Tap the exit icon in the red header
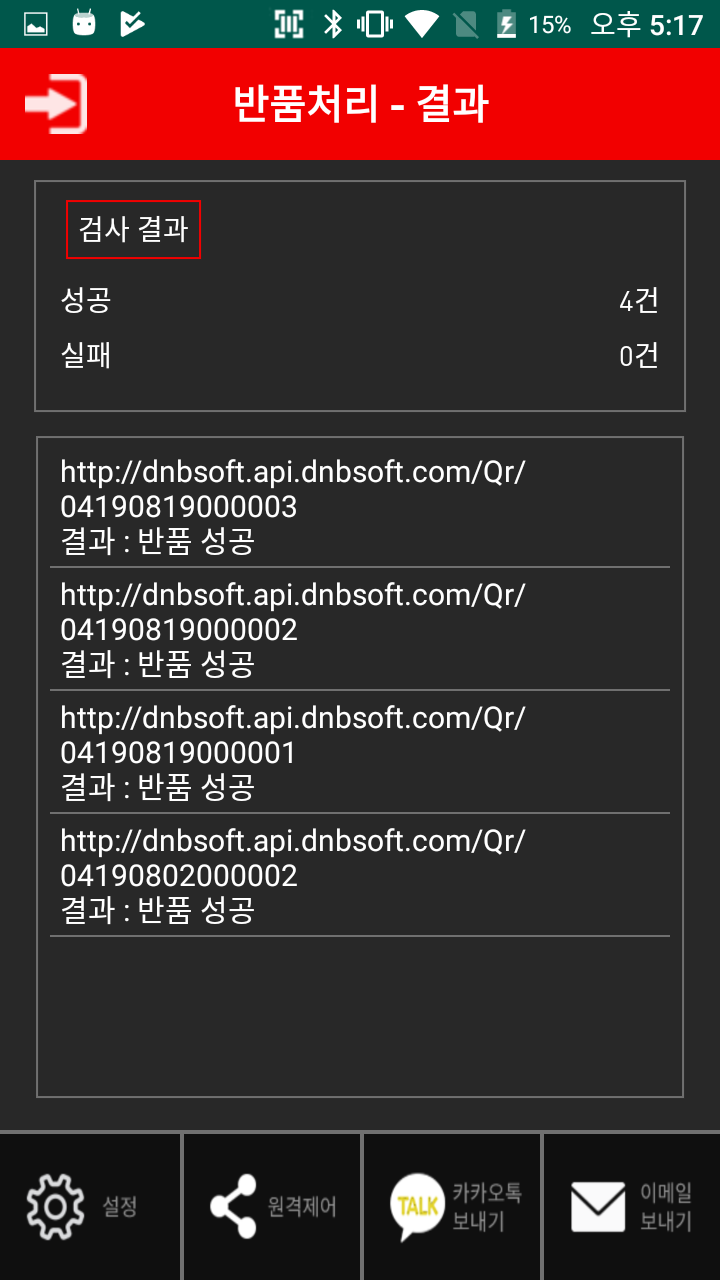Image resolution: width=720 pixels, height=1280 pixels. [56, 104]
